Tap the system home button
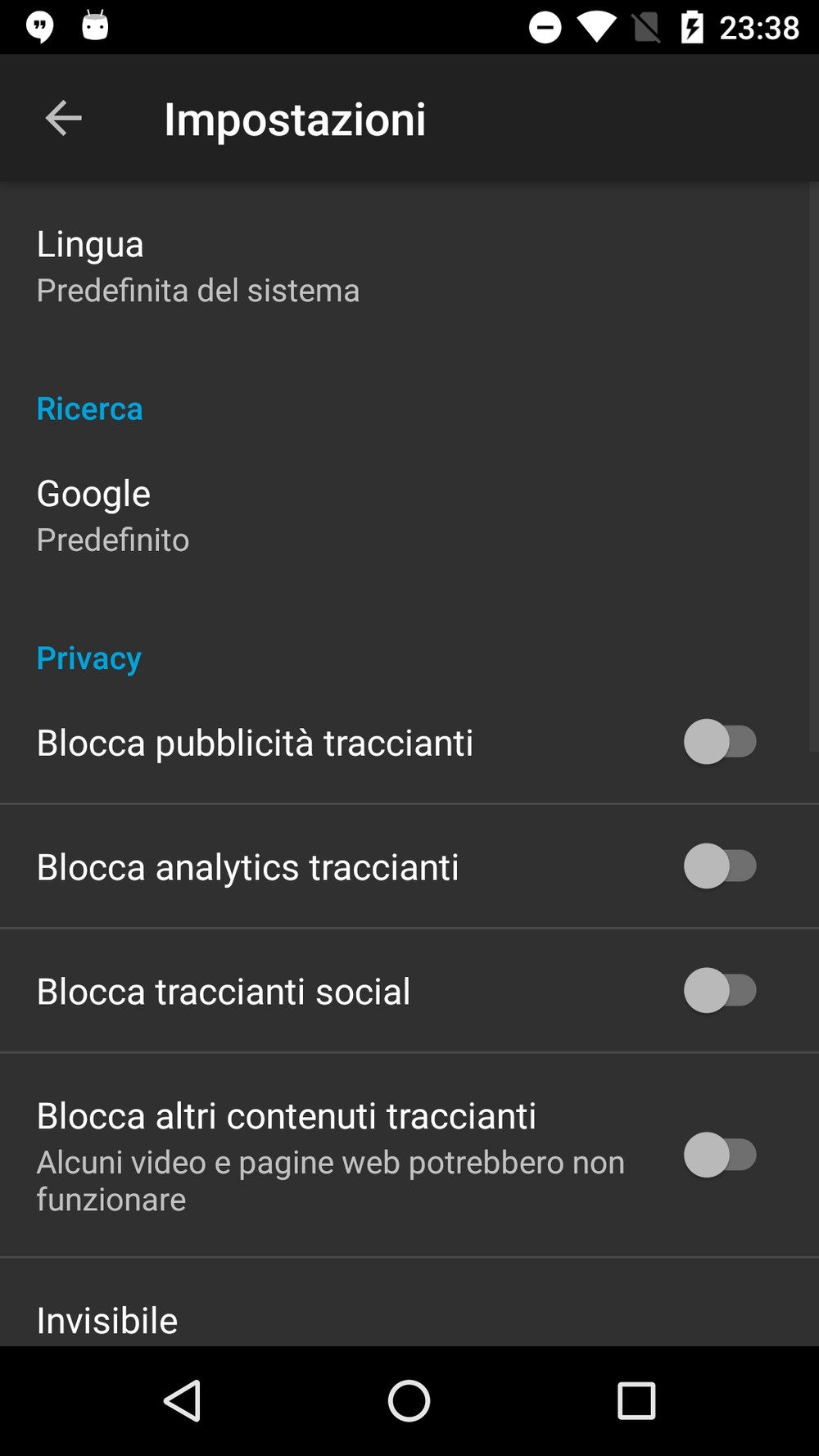The height and width of the screenshot is (1456, 819). tap(409, 1400)
